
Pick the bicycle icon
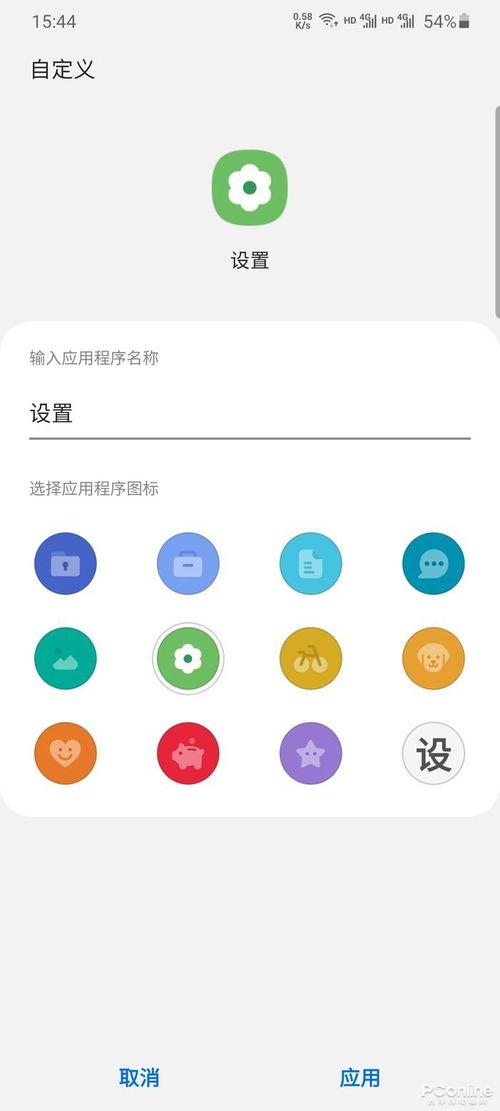(x=311, y=658)
